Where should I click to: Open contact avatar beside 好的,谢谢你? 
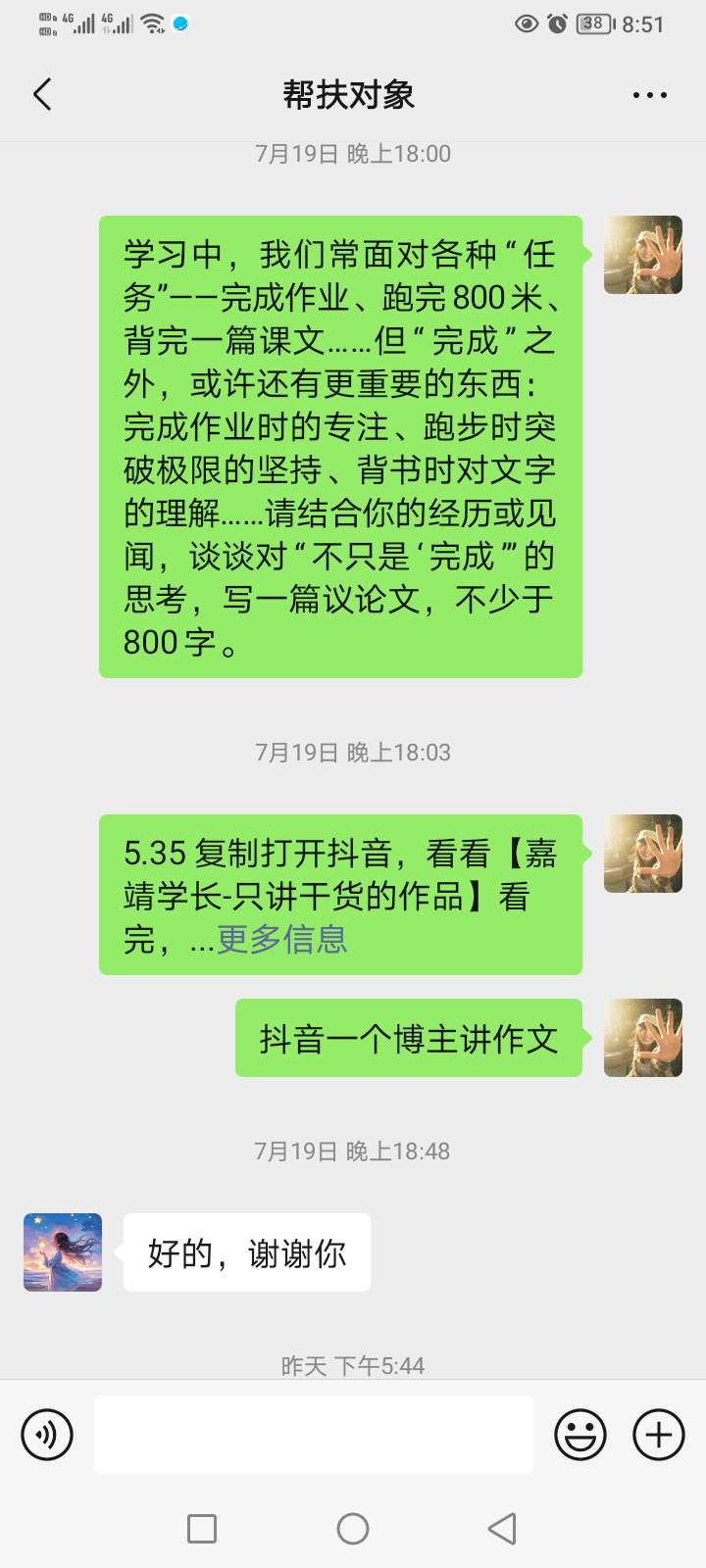click(x=63, y=1252)
